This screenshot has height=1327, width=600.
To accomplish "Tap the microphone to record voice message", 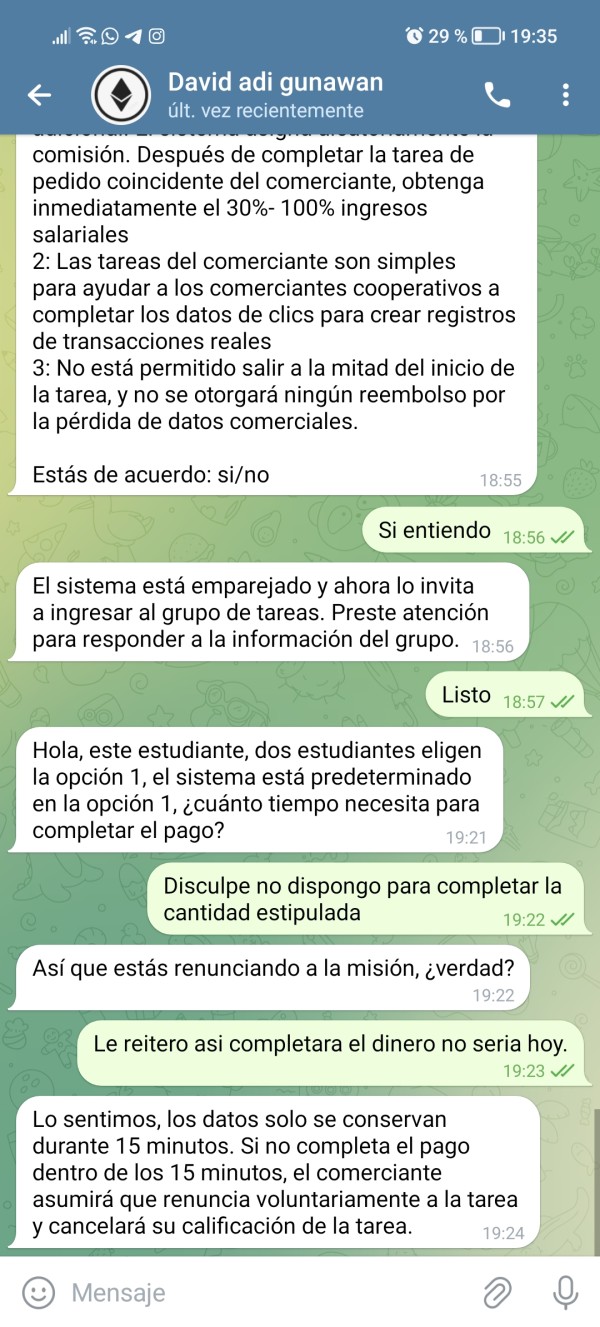I will coord(566,1292).
